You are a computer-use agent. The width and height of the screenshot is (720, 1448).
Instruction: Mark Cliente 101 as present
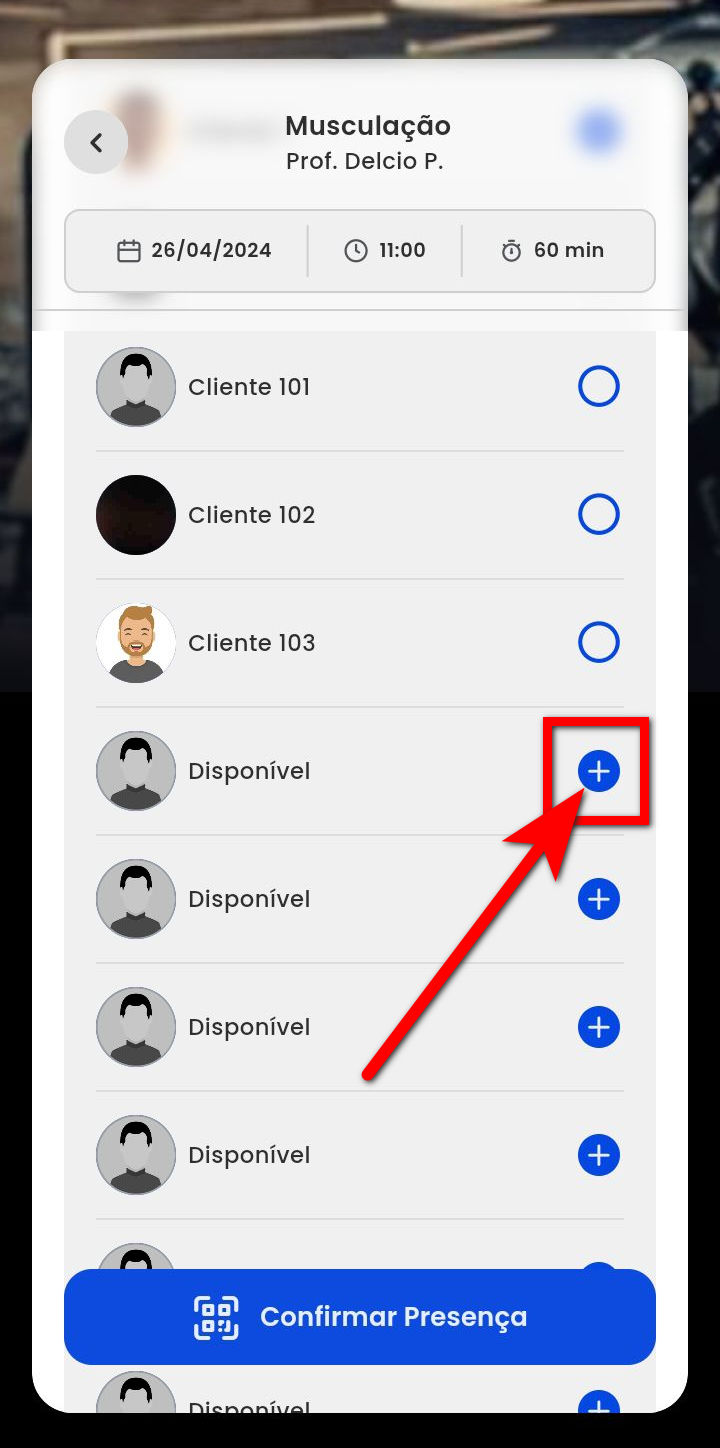tap(598, 386)
